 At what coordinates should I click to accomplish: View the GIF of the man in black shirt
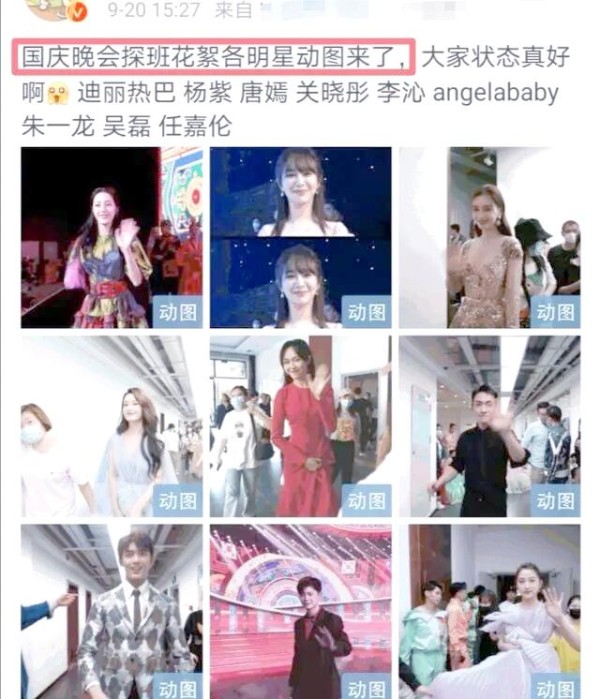click(490, 426)
